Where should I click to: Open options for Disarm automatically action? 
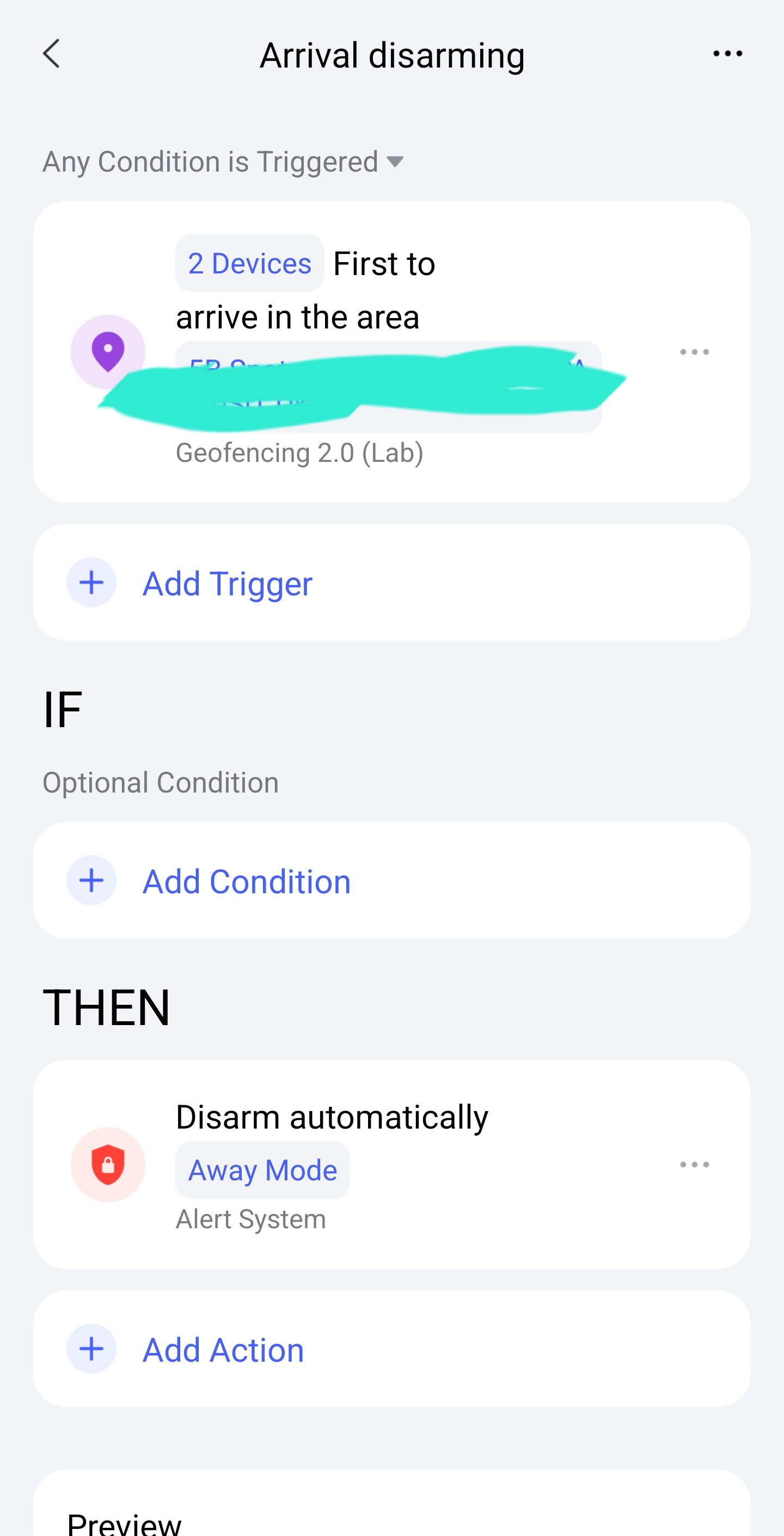[x=694, y=1165]
